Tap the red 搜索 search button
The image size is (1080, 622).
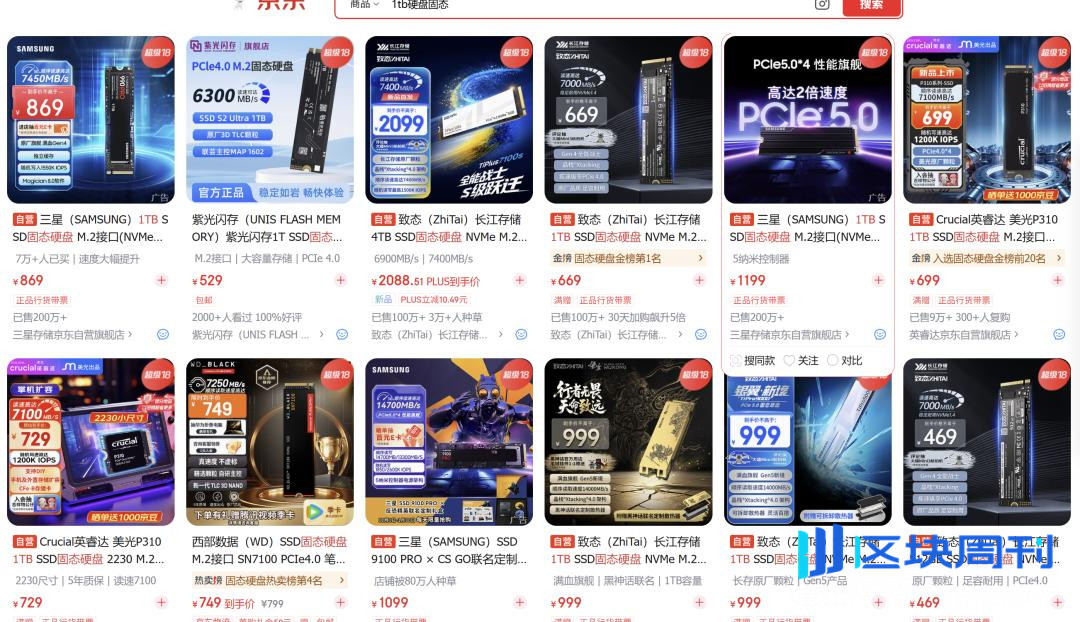(871, 5)
